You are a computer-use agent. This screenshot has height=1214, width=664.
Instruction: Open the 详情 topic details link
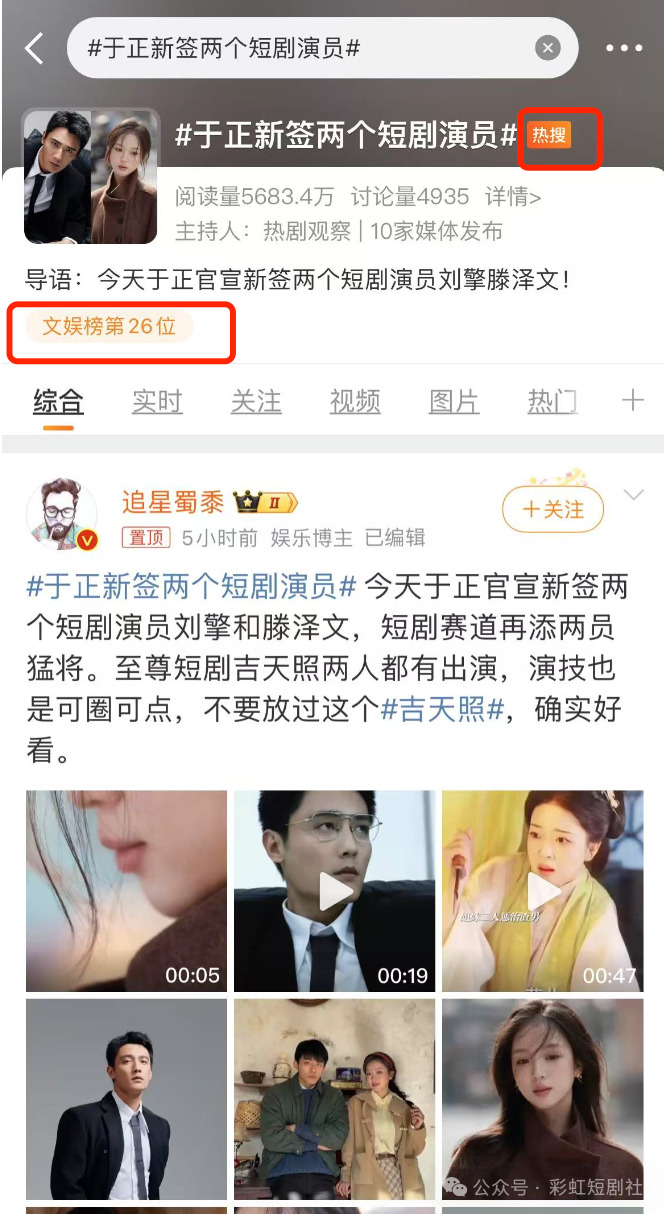click(513, 196)
